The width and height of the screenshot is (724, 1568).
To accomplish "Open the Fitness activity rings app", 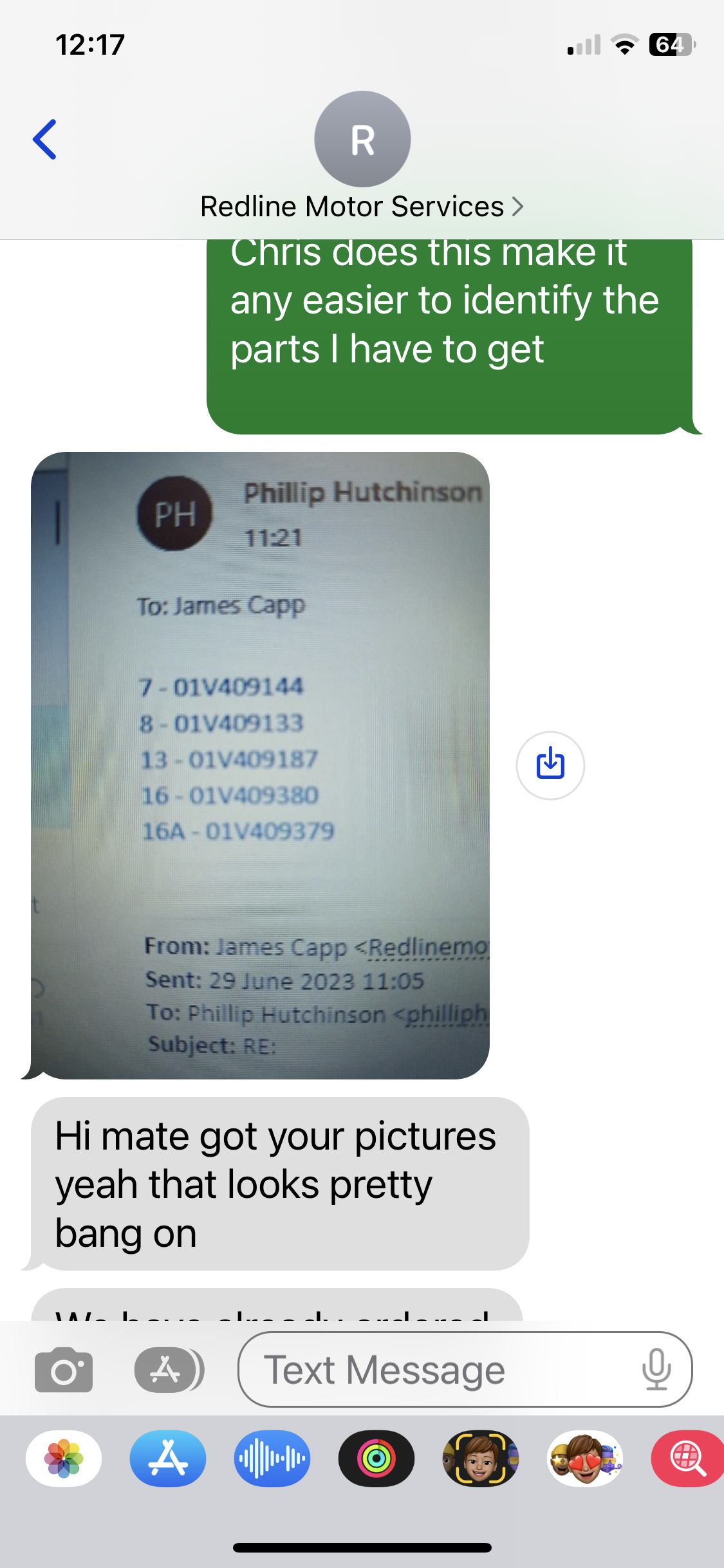I will coord(376,1459).
